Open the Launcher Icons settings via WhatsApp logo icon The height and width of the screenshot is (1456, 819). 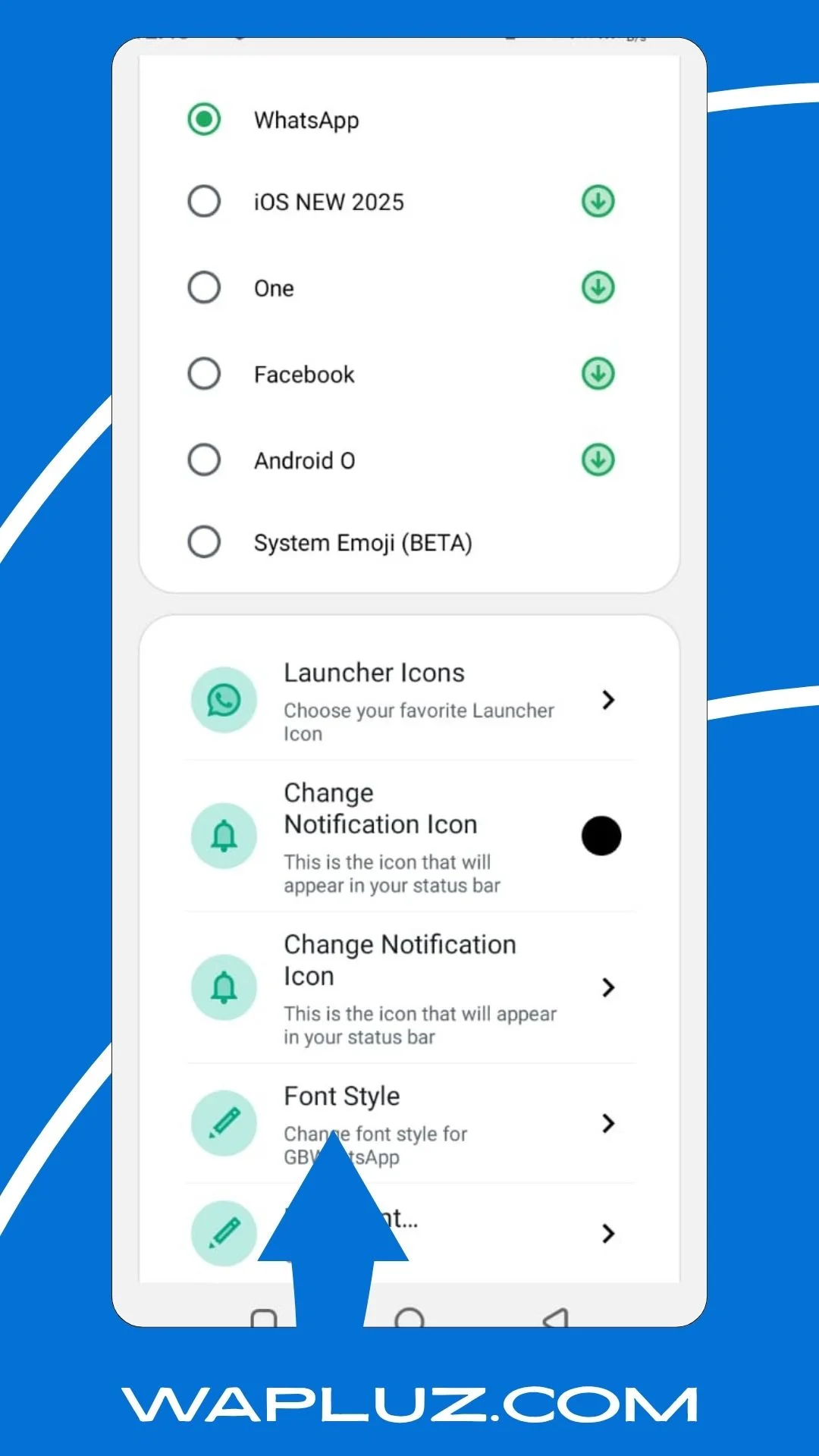pyautogui.click(x=224, y=701)
